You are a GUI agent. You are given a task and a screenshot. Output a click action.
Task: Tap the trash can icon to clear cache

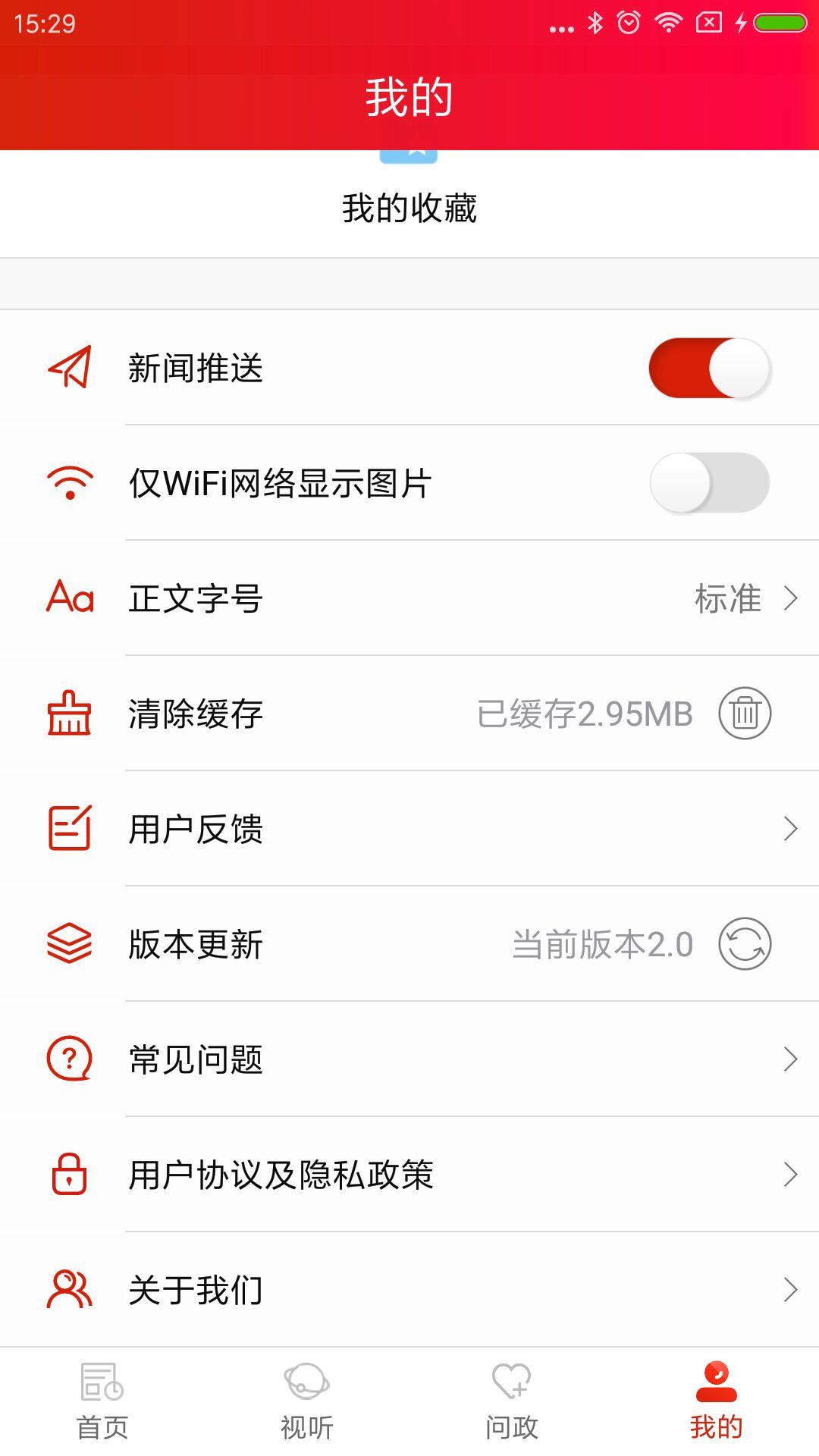[x=742, y=714]
